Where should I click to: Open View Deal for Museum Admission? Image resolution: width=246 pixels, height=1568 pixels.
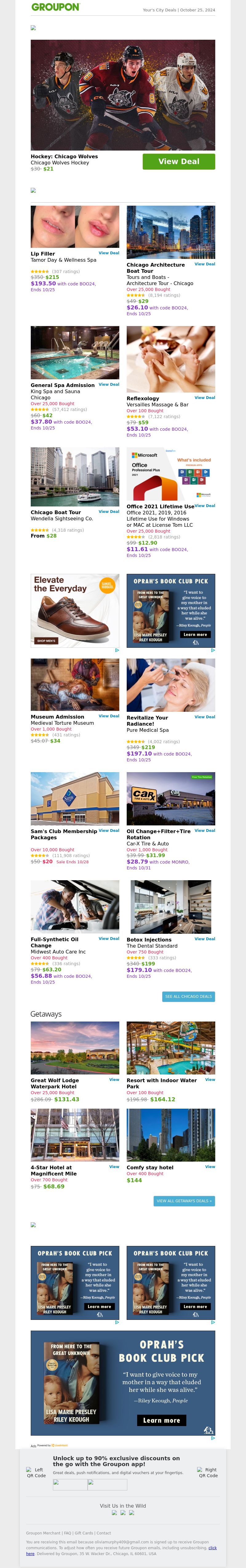coord(109,716)
